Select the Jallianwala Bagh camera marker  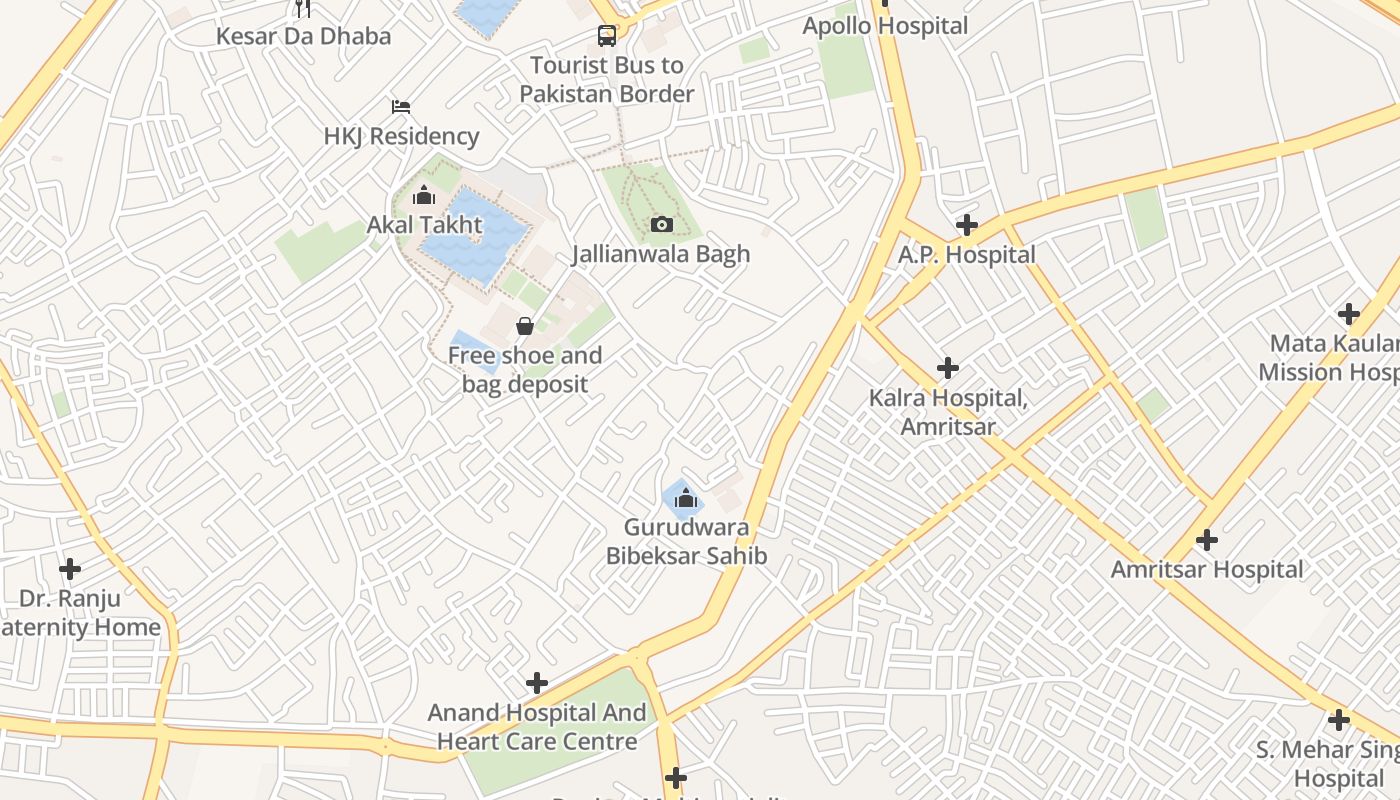point(661,224)
